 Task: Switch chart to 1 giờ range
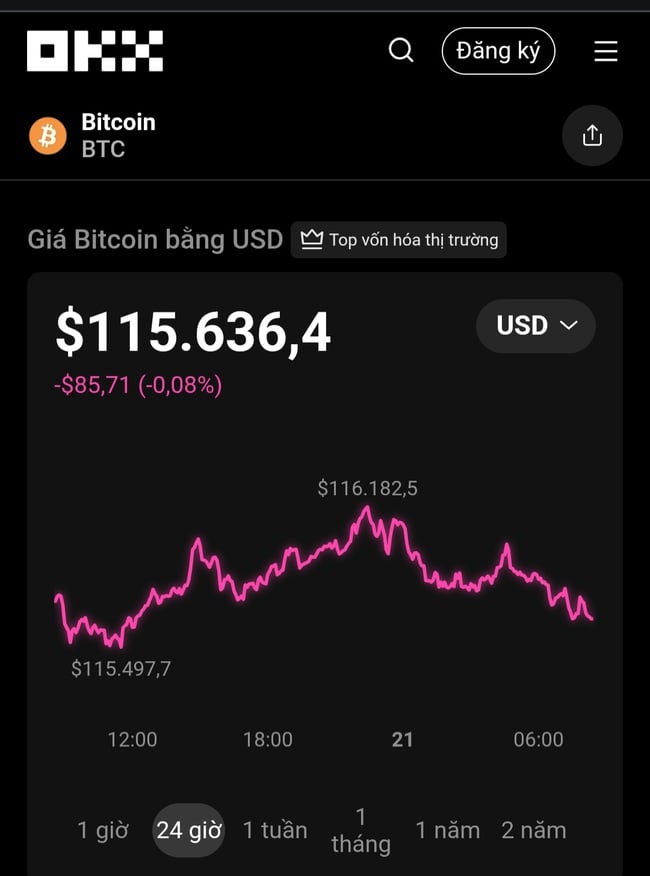104,830
